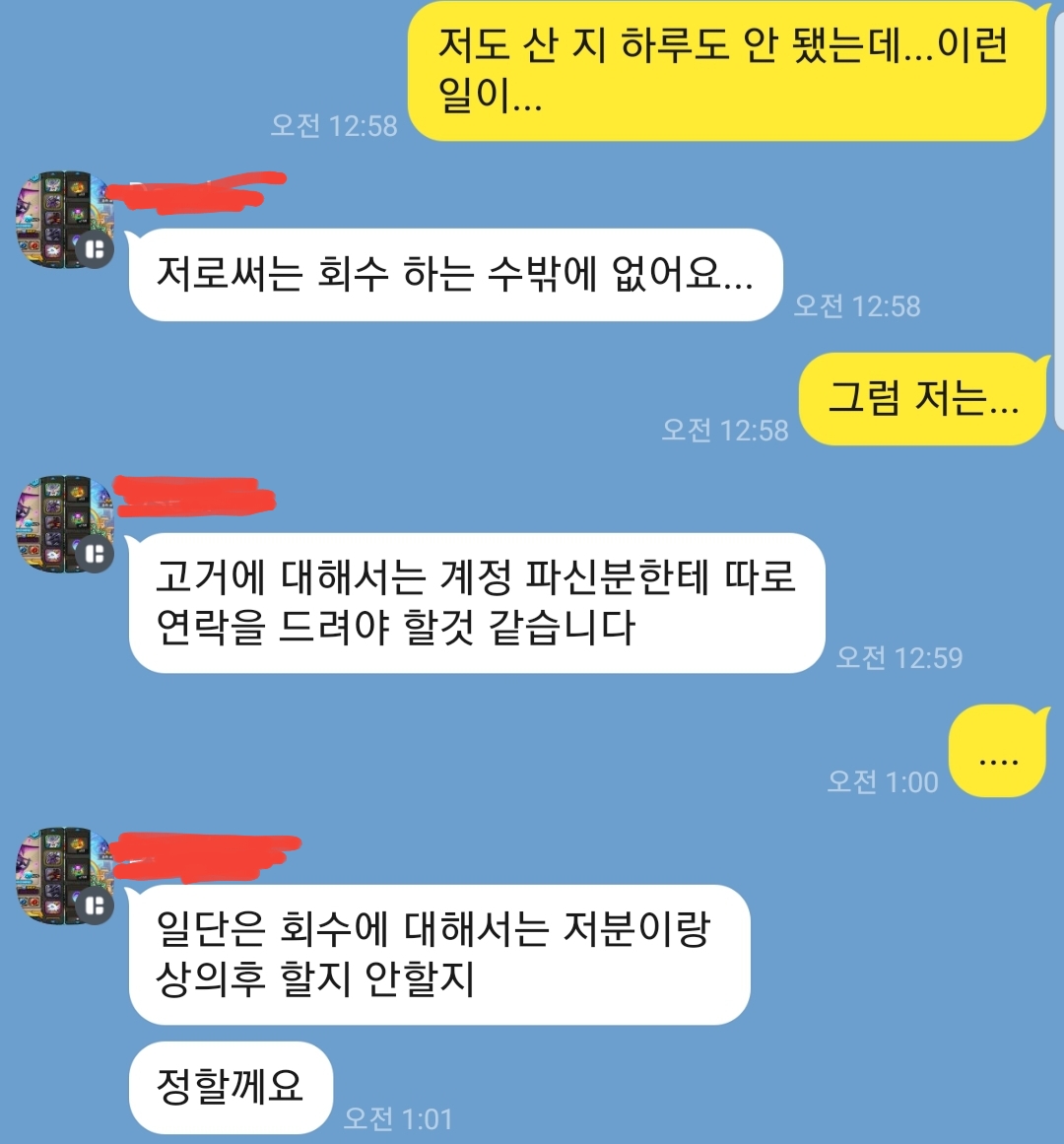Open sender's avatar above '고거에 대해서는' message
The height and width of the screenshot is (1144, 1064).
click(x=63, y=523)
